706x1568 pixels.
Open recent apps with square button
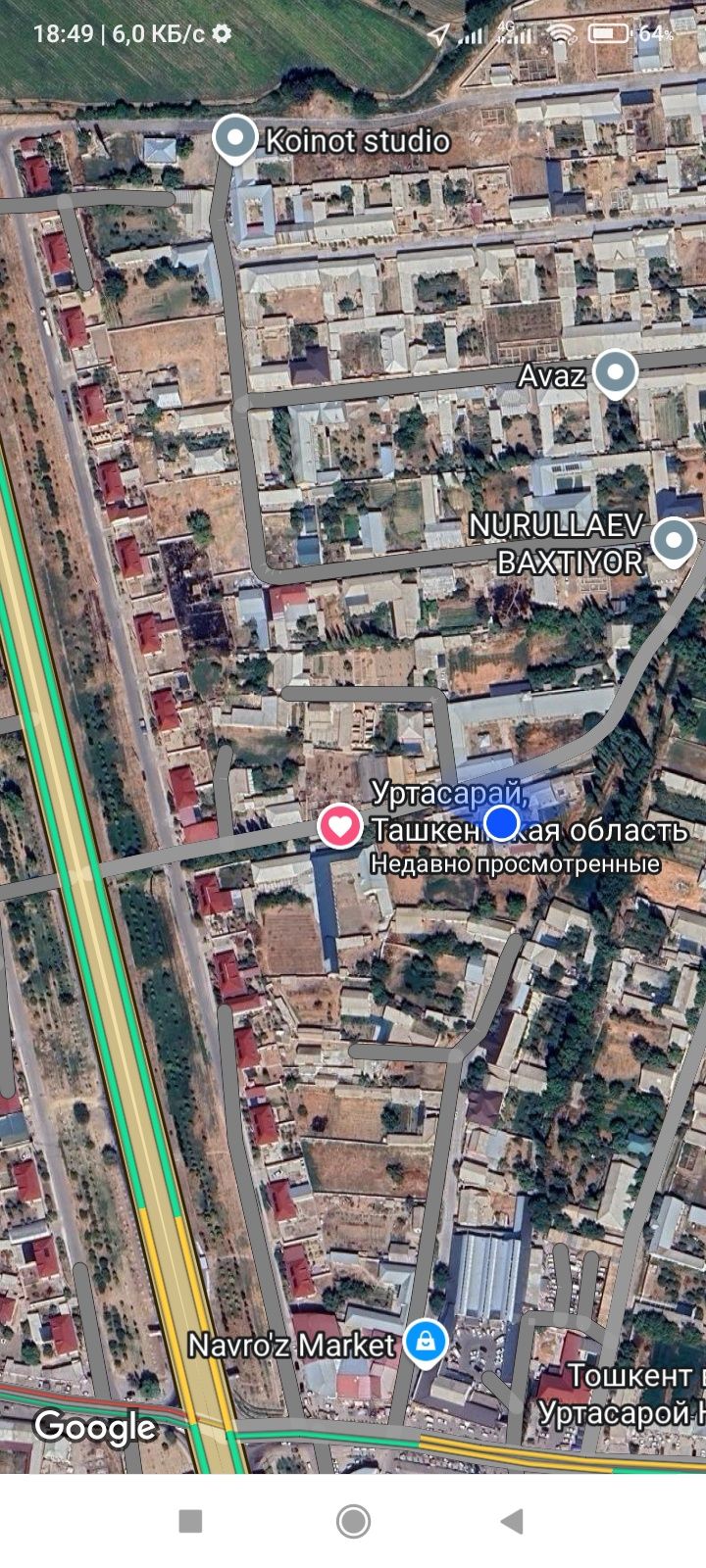click(x=190, y=1521)
